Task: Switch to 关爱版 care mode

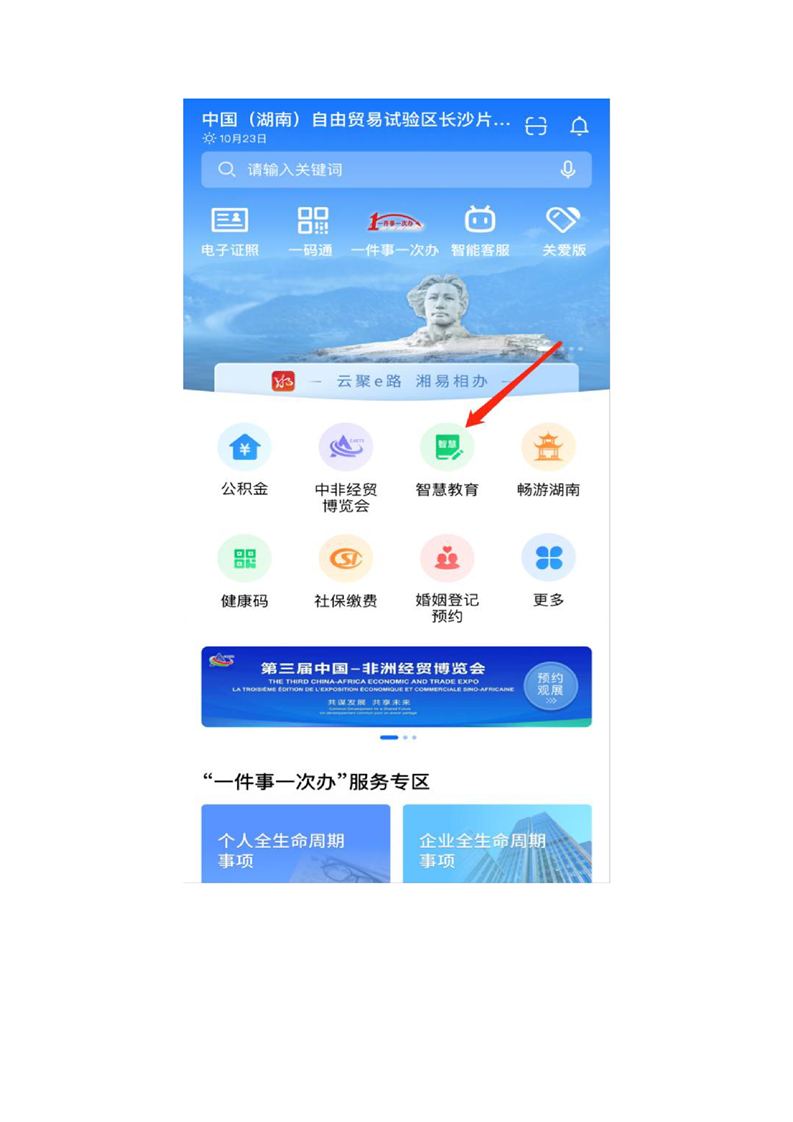Action: [563, 232]
